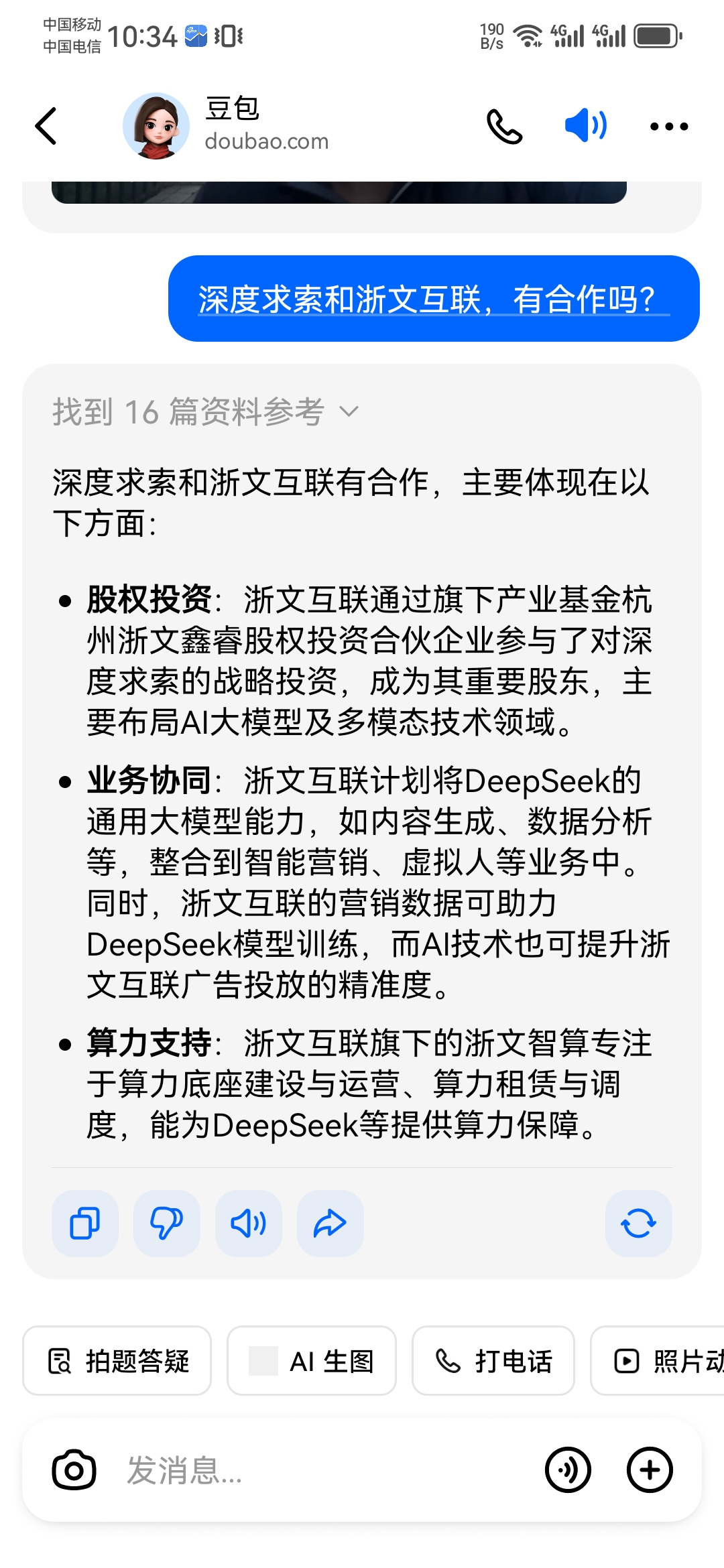Screen dimensions: 724x1568
Task: Open the plus attachment menu
Action: pyautogui.click(x=650, y=1470)
